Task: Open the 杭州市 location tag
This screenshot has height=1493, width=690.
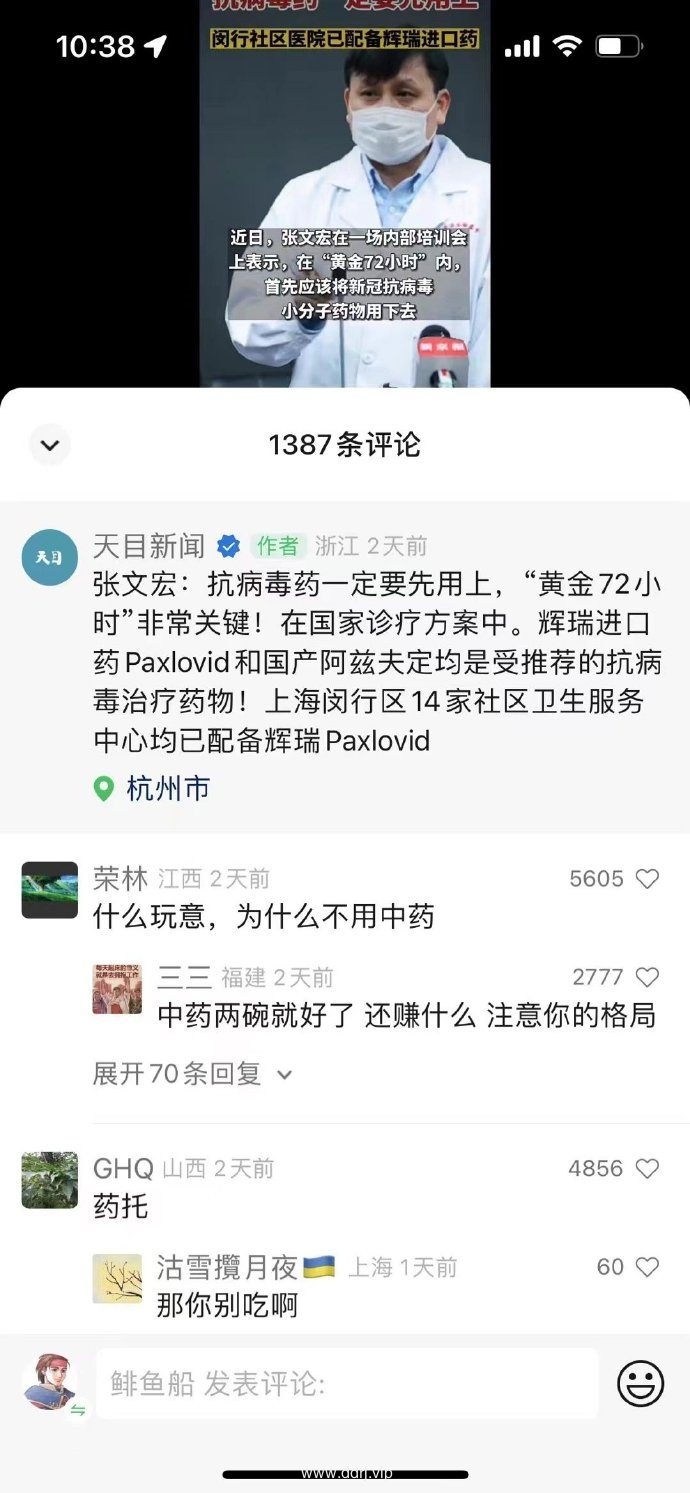Action: (167, 789)
